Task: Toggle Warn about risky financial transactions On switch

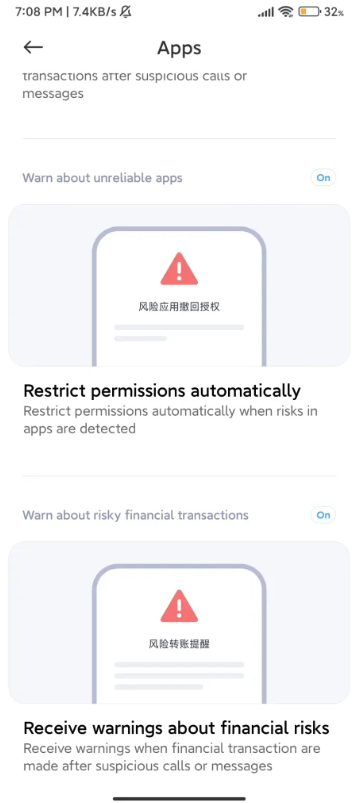Action: tap(323, 515)
